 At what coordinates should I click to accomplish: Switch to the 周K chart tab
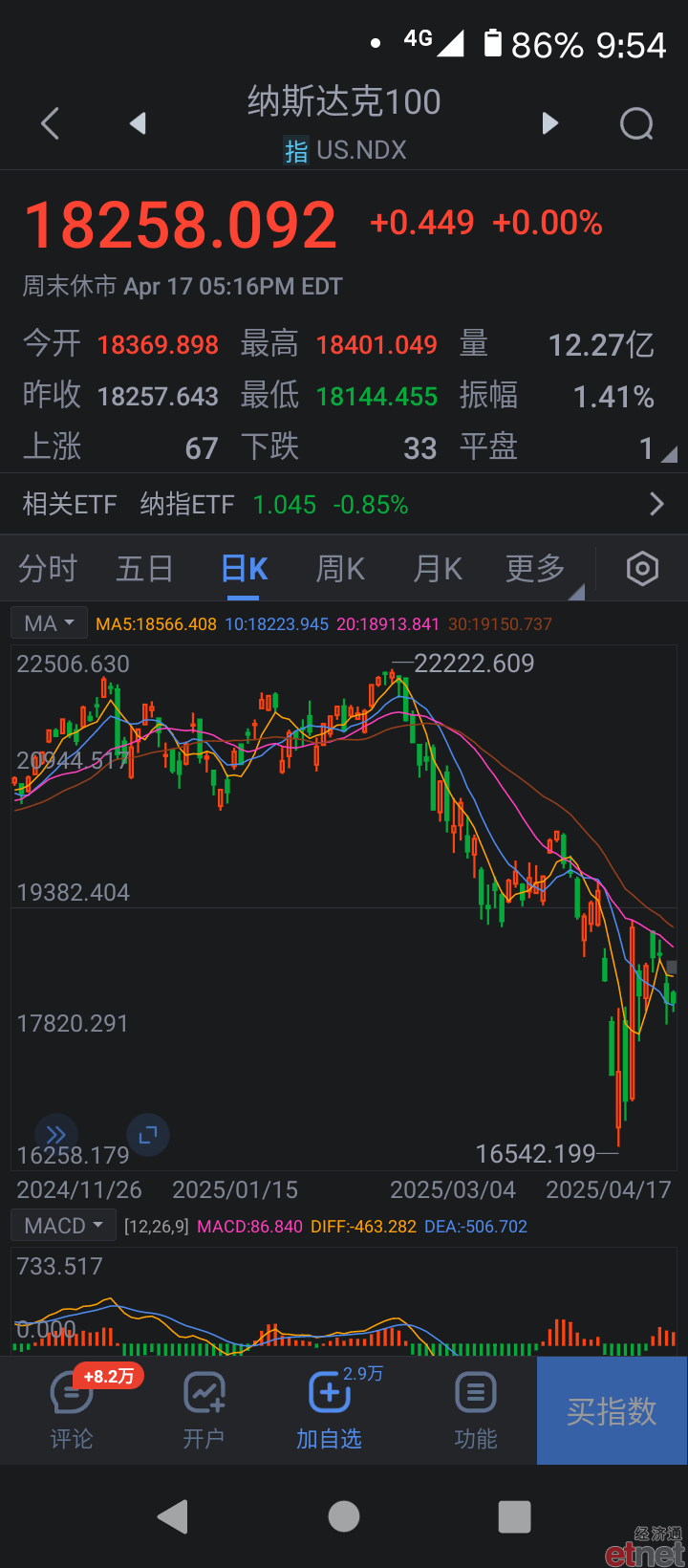point(340,569)
